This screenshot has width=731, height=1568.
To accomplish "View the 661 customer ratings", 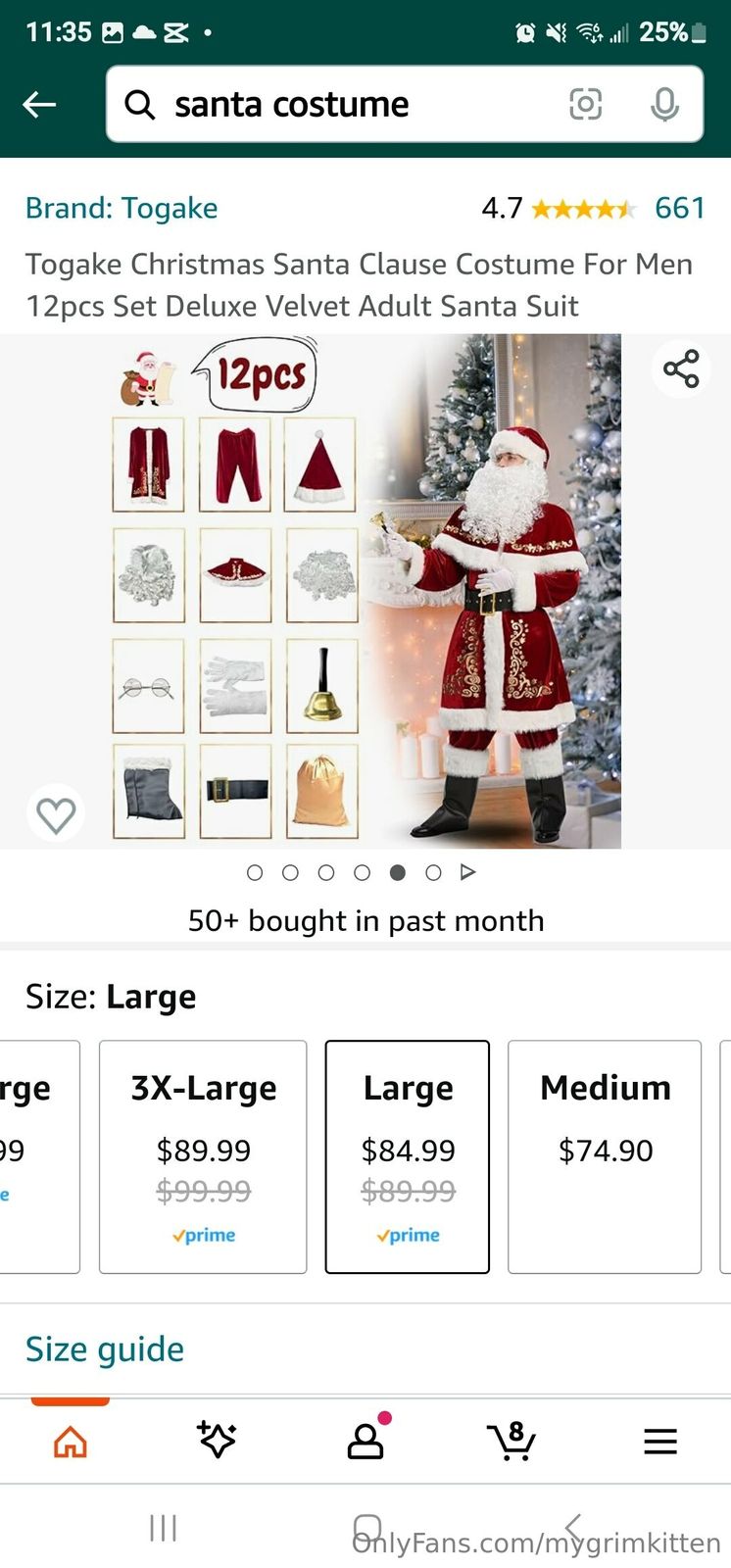I will coord(679,208).
